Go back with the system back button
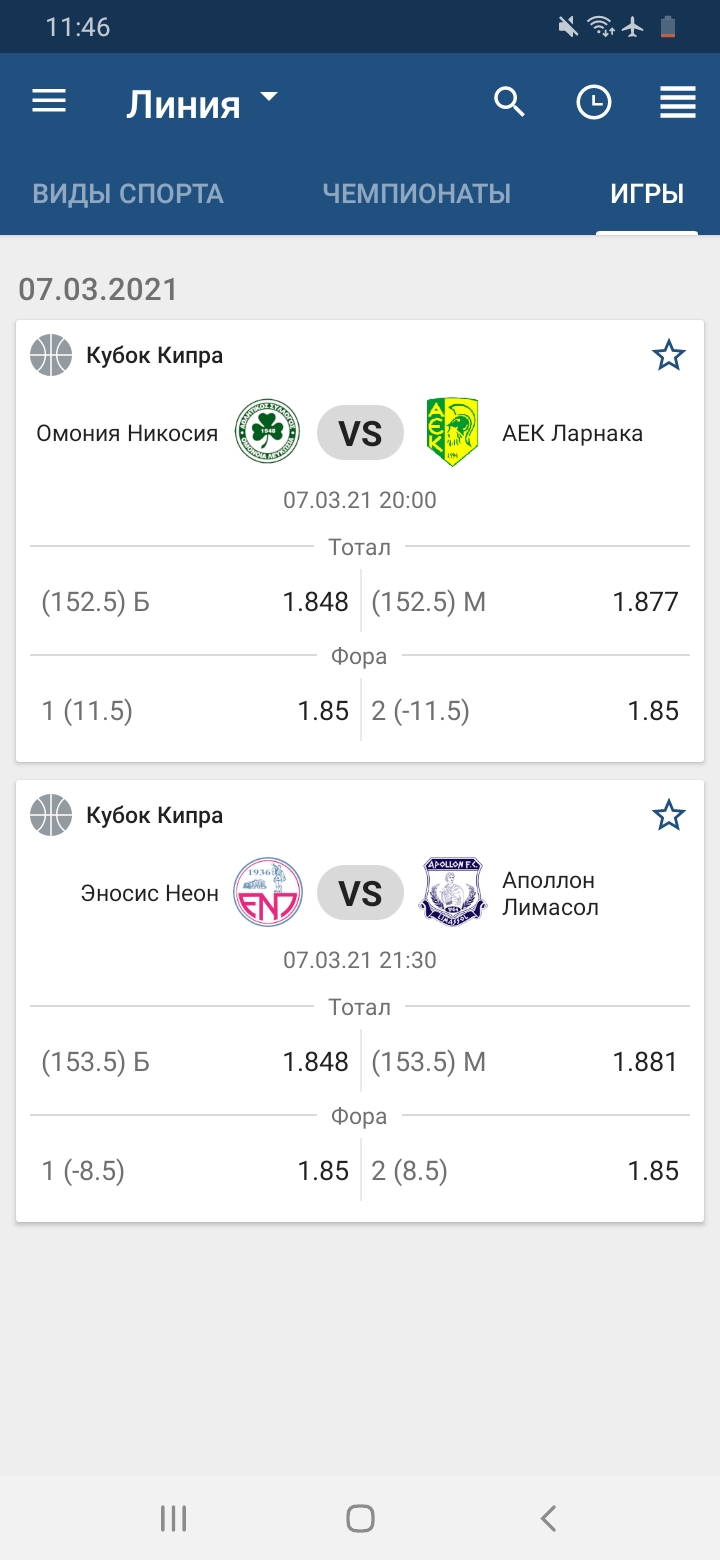 (547, 1518)
